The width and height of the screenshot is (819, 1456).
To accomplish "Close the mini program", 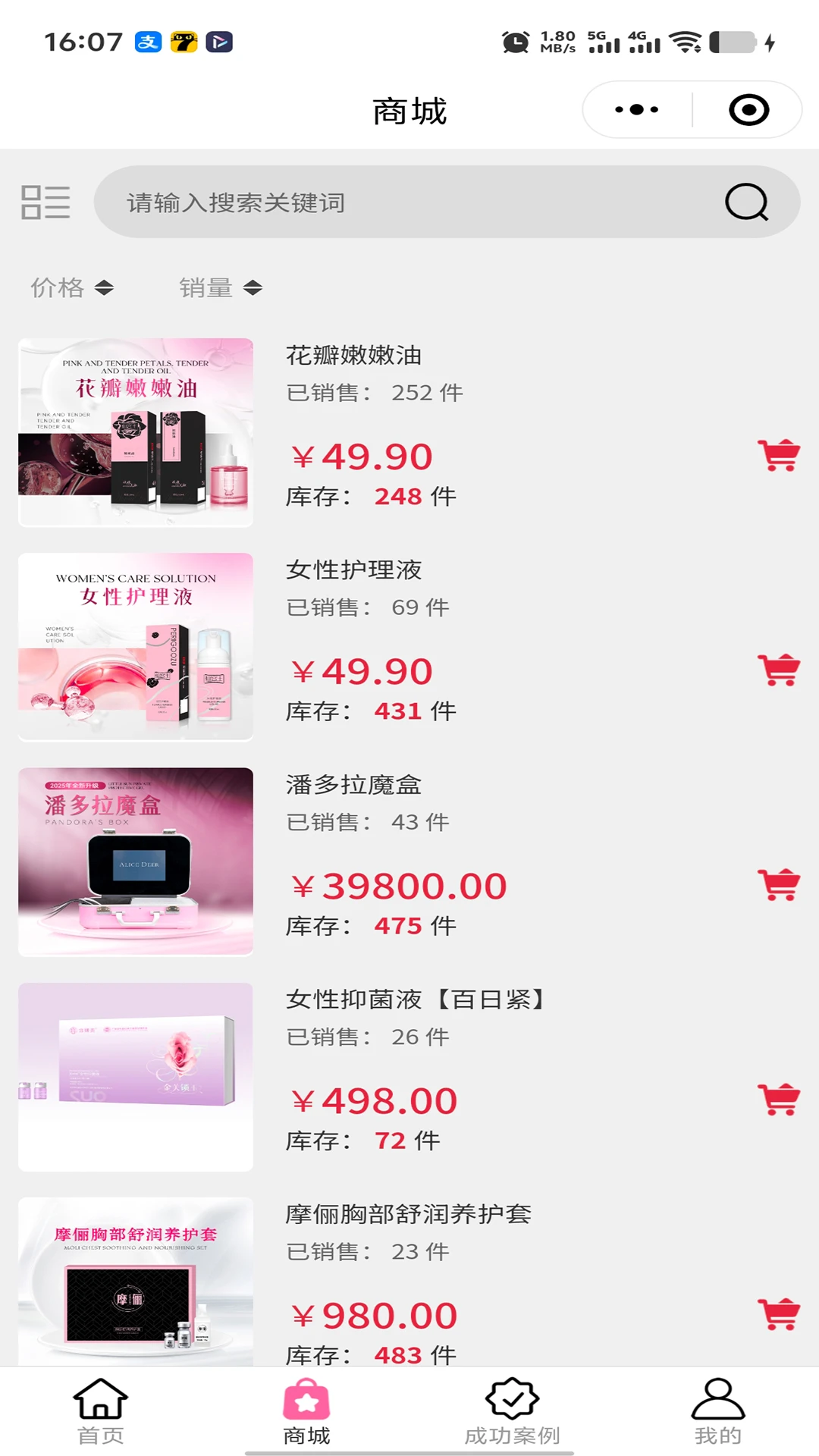I will coord(748,110).
